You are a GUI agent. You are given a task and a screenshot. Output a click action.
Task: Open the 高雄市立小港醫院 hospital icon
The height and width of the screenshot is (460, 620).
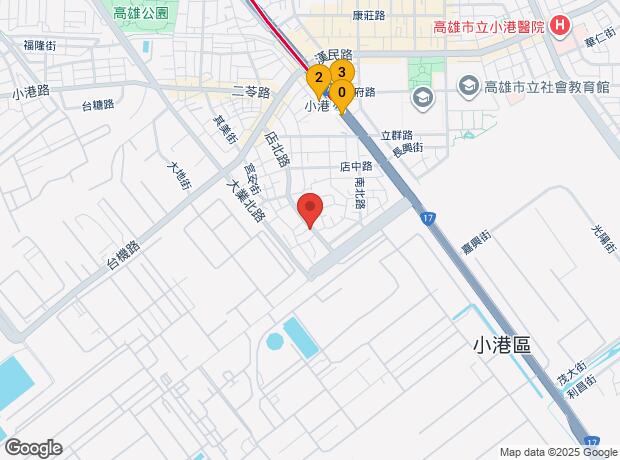tap(560, 26)
